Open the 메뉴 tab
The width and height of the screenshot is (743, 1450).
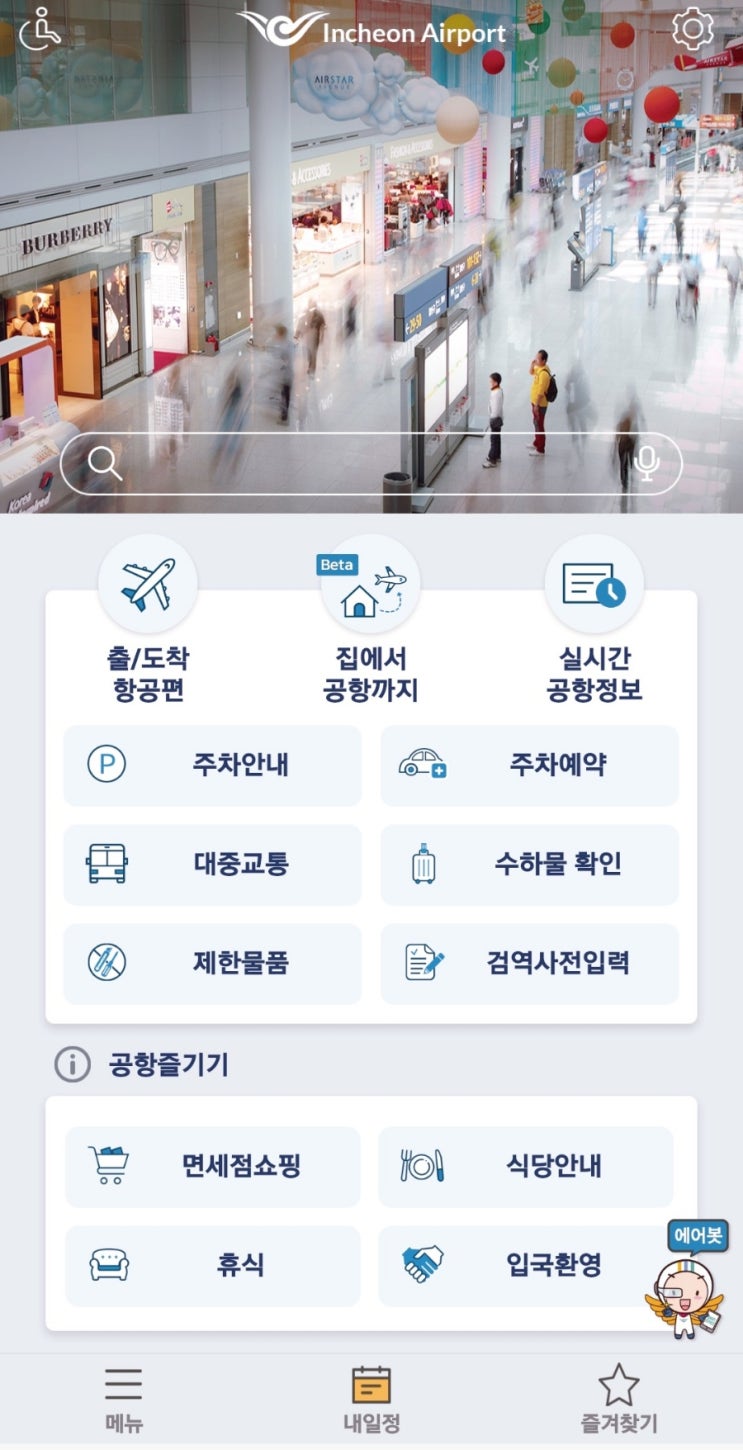pyautogui.click(x=124, y=1400)
